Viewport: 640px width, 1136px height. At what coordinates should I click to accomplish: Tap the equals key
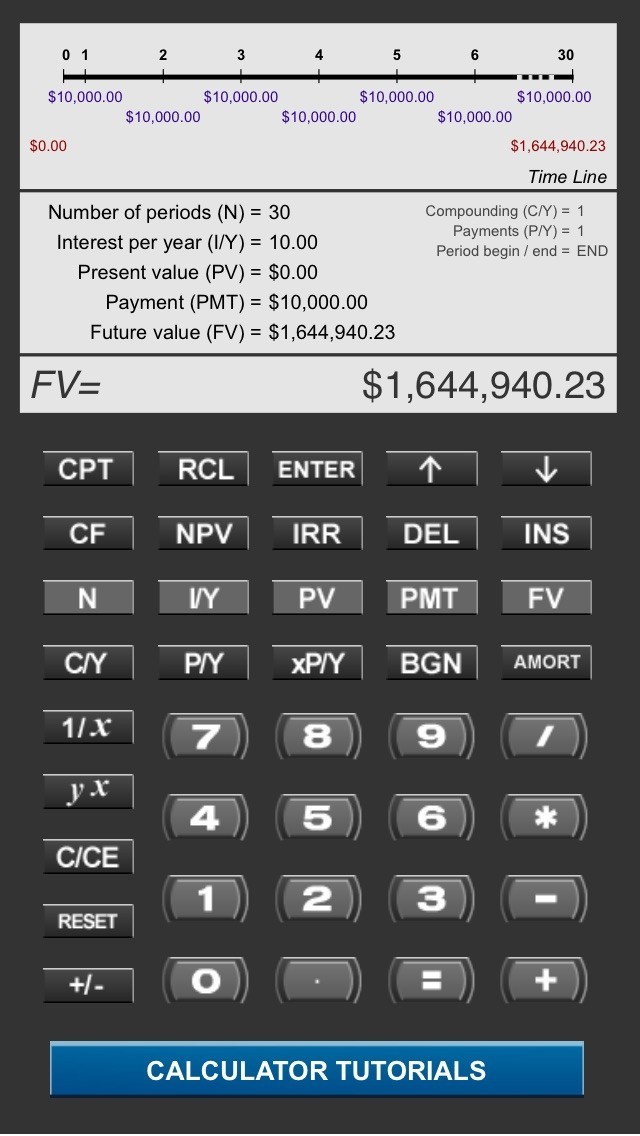coord(431,981)
